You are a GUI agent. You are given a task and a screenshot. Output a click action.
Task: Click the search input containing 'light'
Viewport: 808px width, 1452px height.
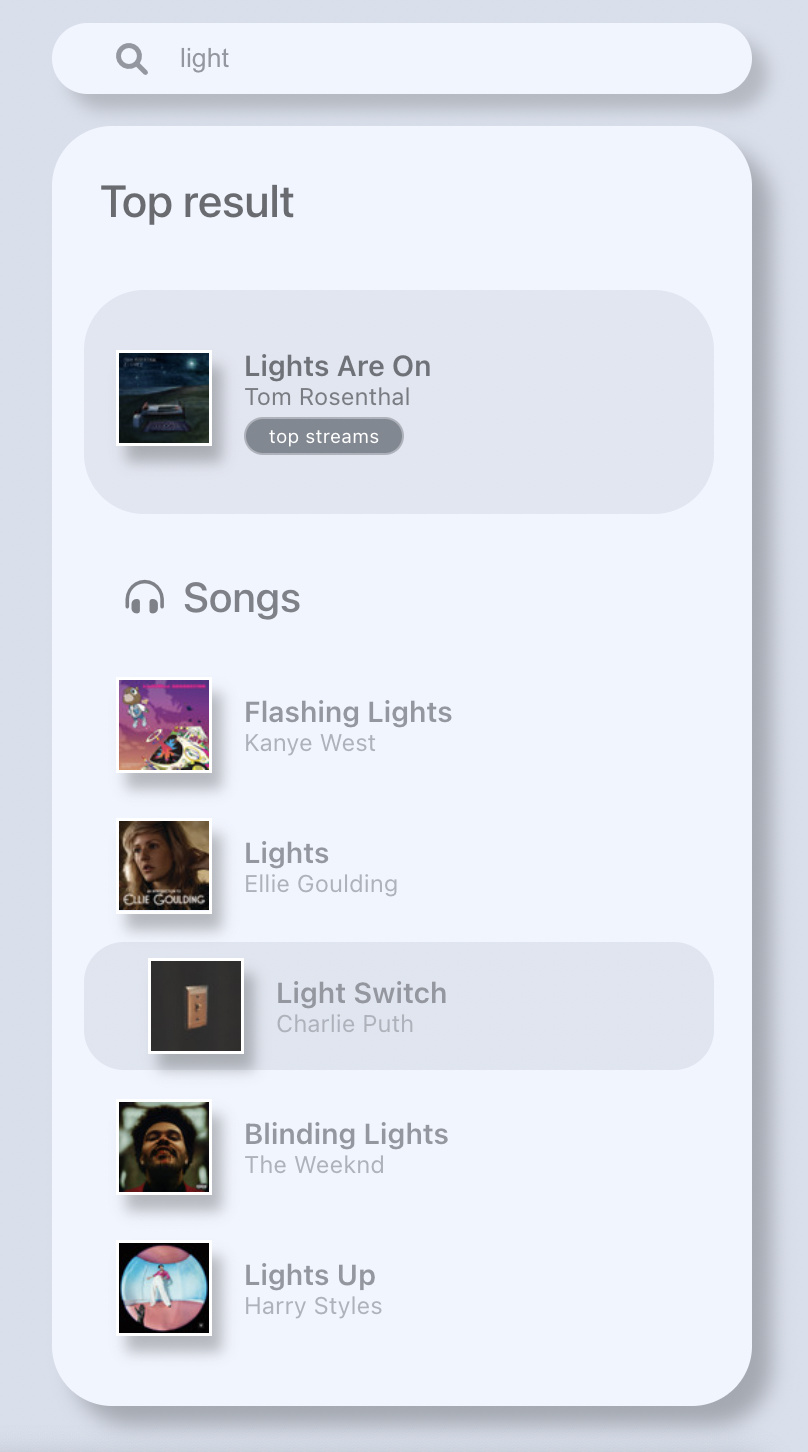point(400,58)
